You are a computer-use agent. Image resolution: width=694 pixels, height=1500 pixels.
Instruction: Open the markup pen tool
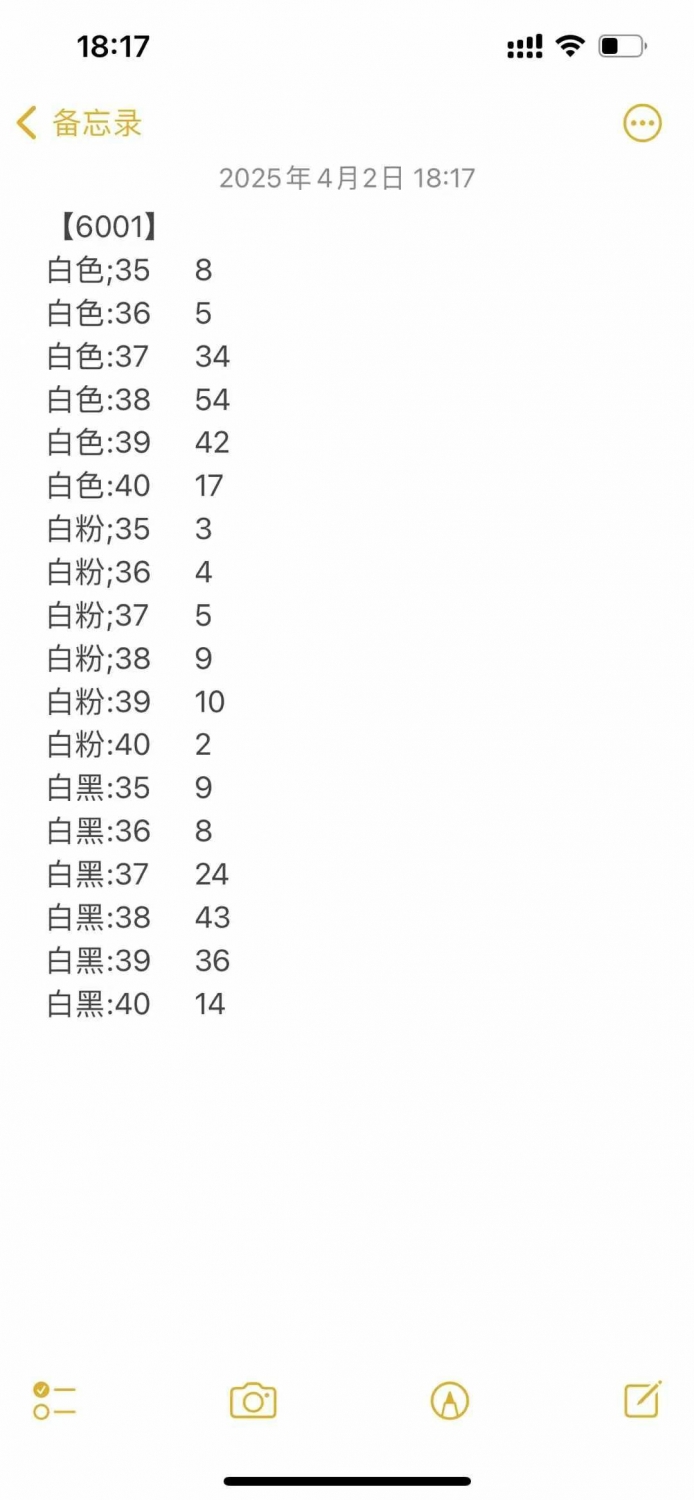(450, 1400)
